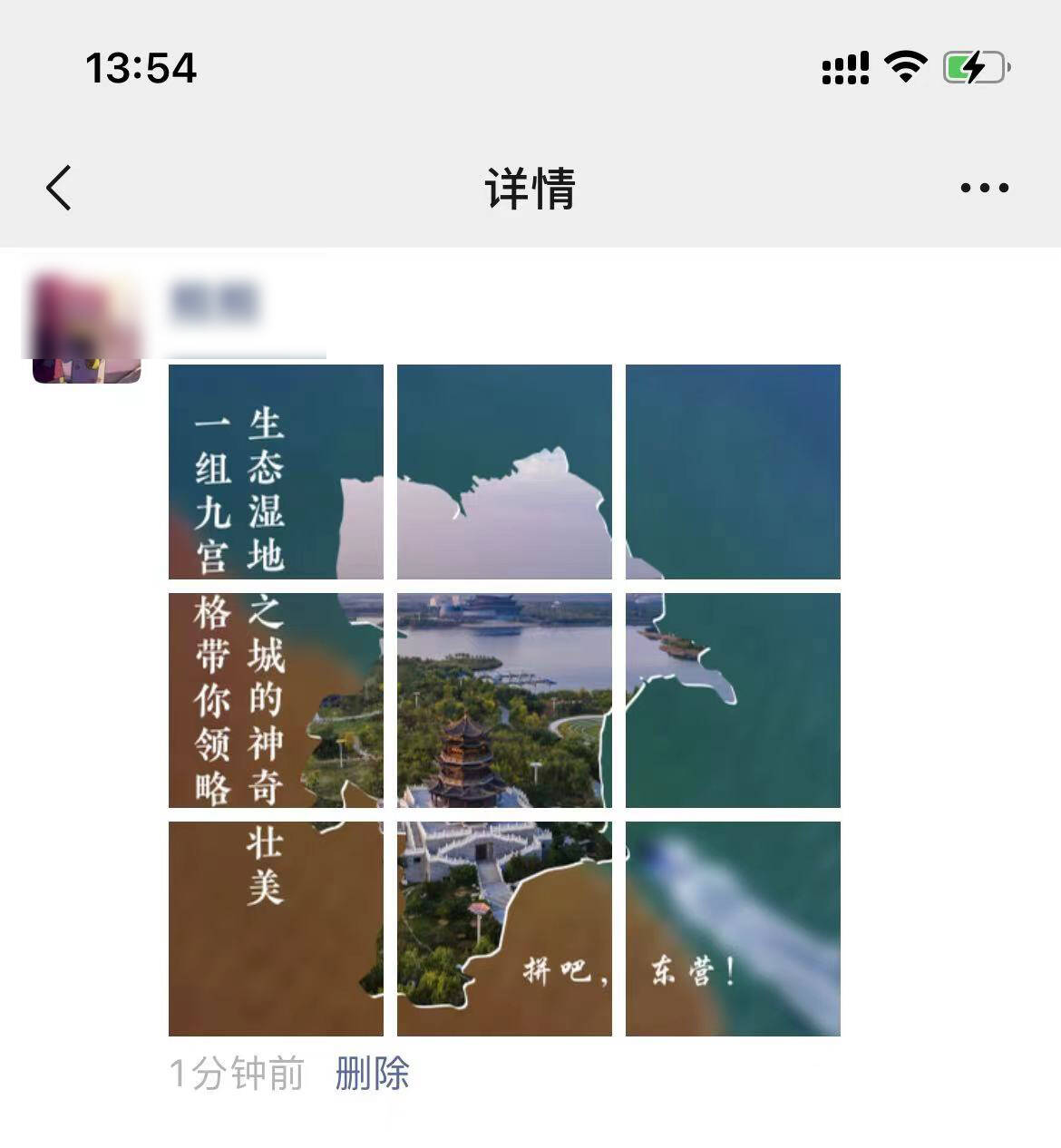Open the photo tile with 壮美 text

(x=276, y=929)
